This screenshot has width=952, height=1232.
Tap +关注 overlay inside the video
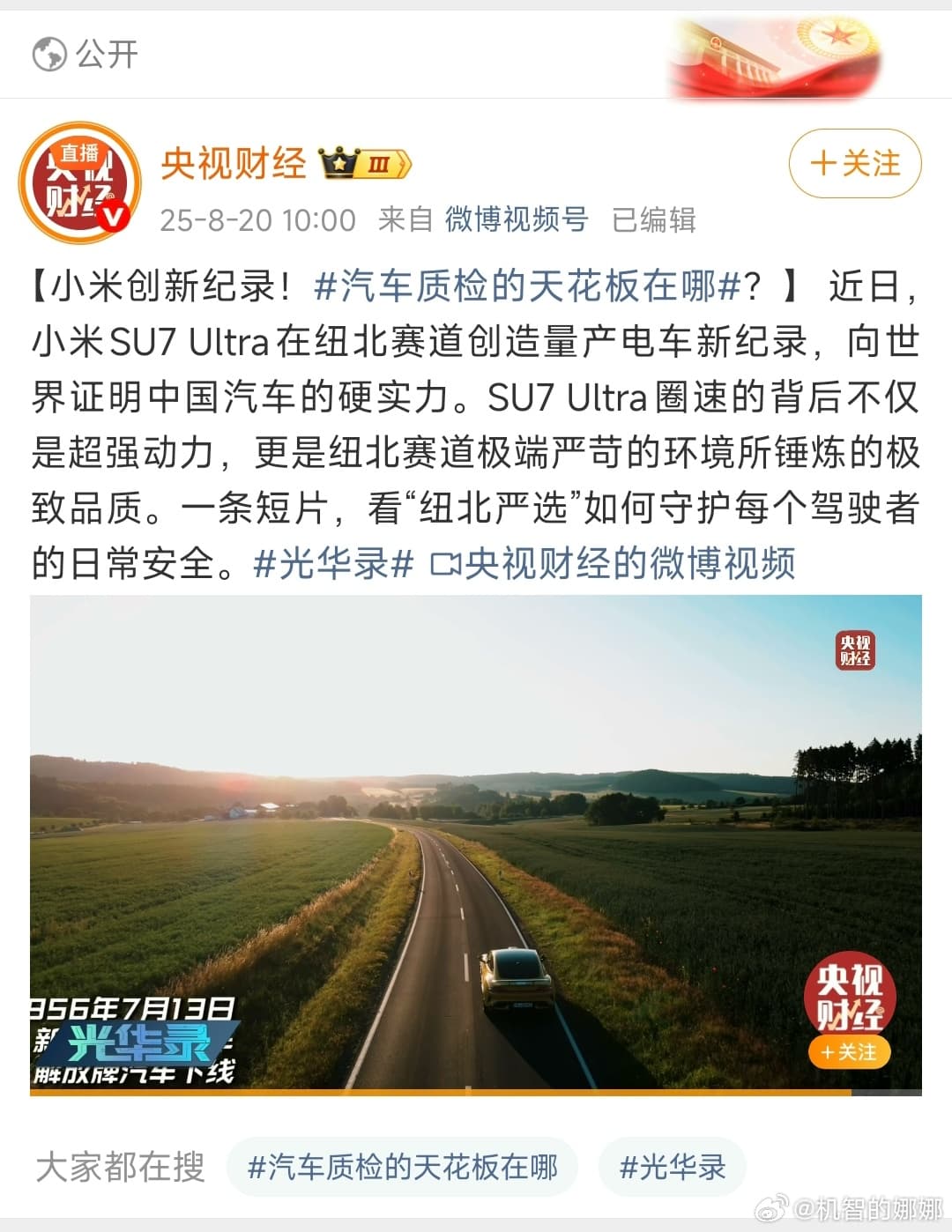pyautogui.click(x=849, y=1052)
